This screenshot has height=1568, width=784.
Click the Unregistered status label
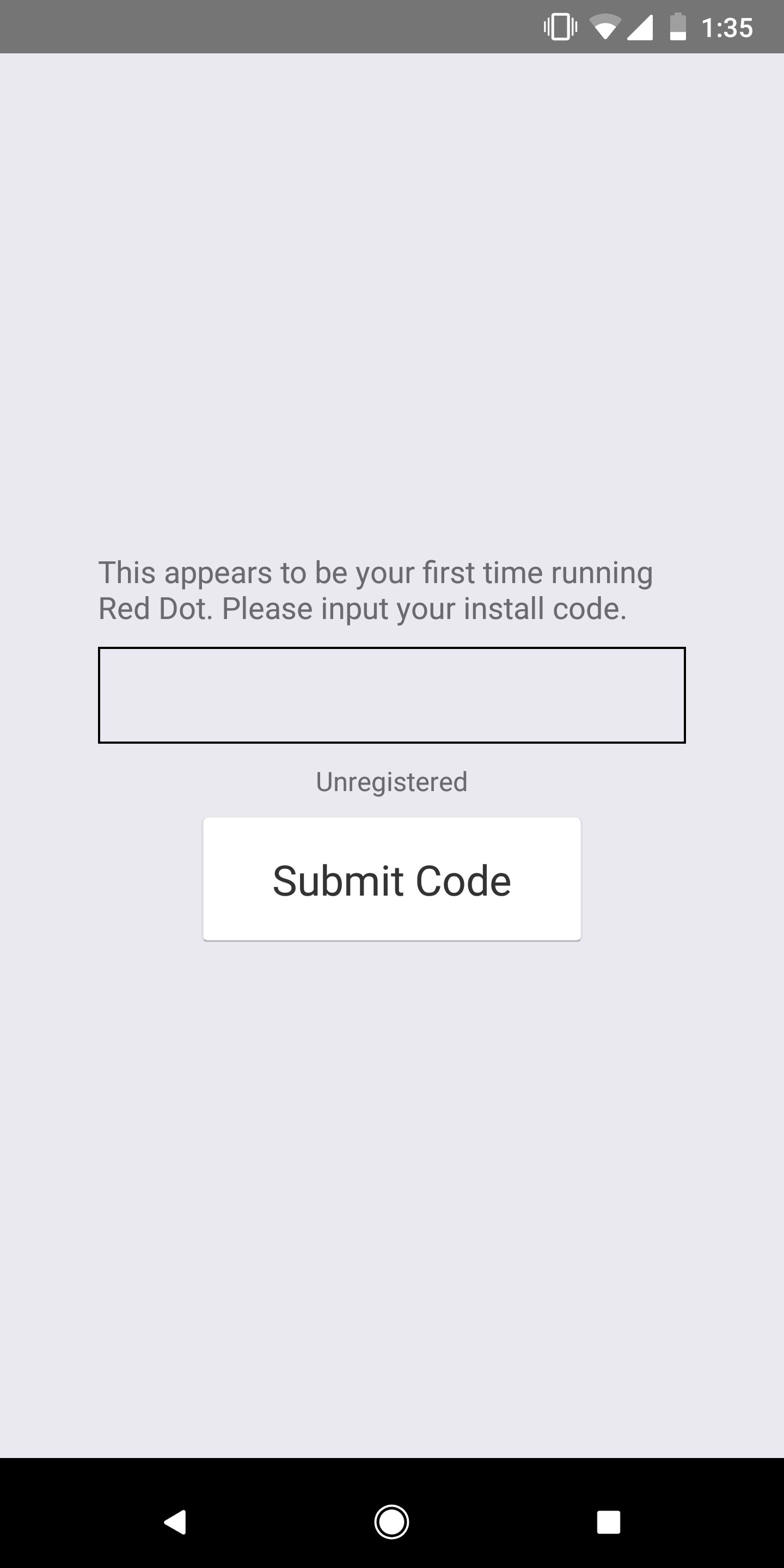coord(391,782)
